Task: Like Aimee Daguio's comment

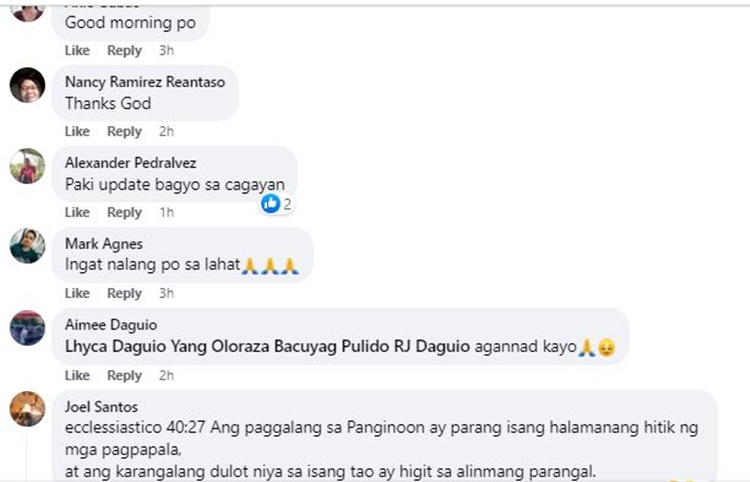Action: (77, 375)
